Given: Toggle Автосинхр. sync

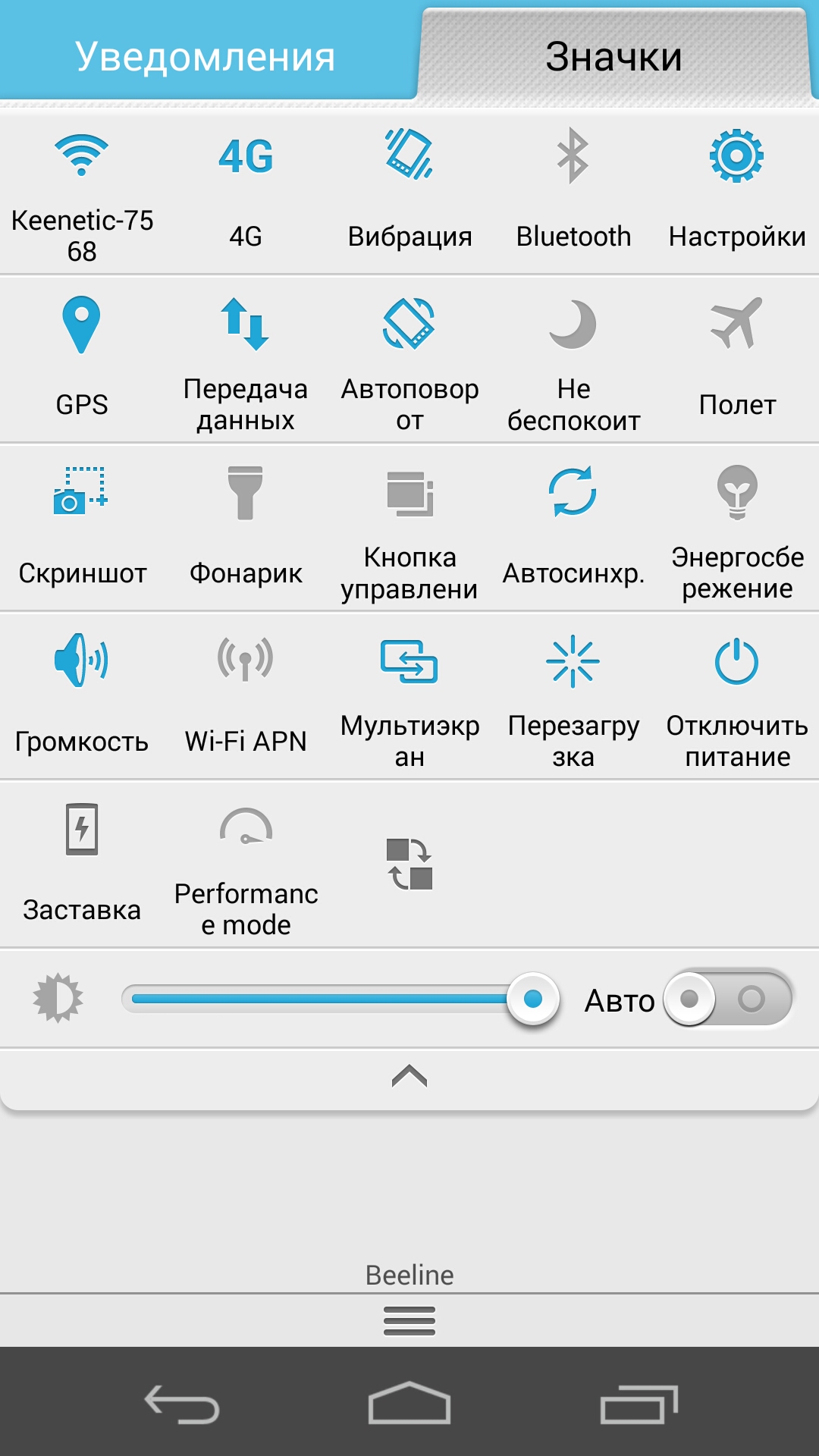Looking at the screenshot, I should click(573, 526).
